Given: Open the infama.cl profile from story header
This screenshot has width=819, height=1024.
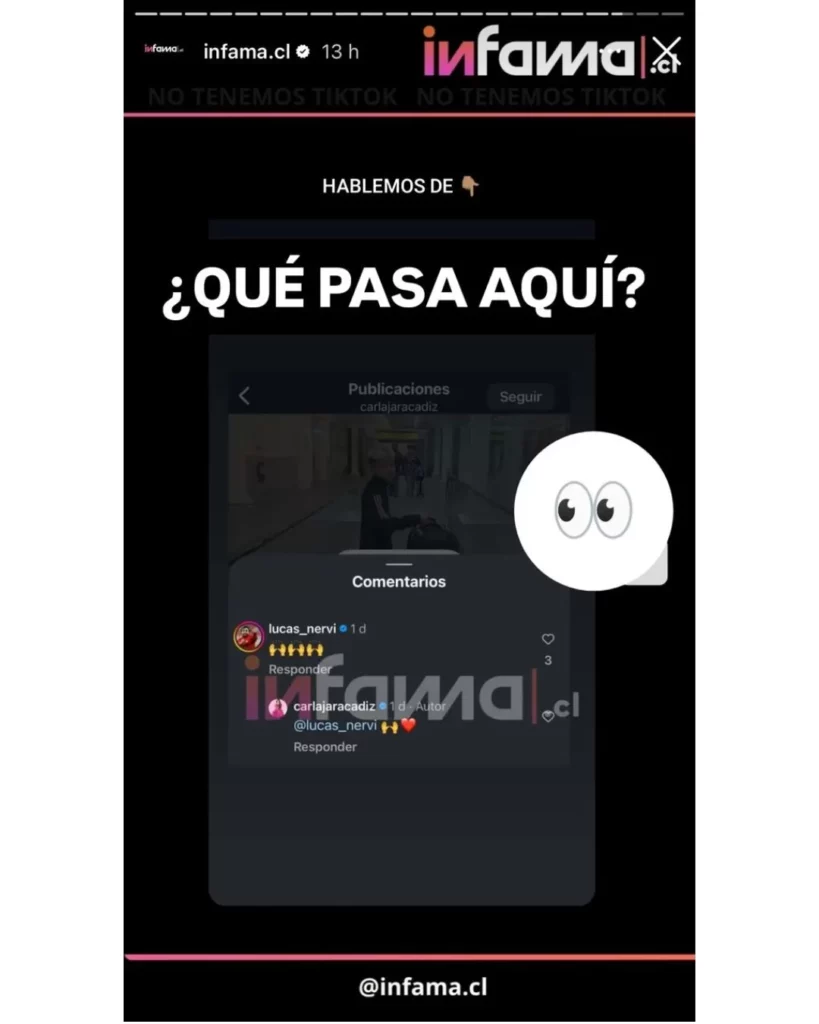Looking at the screenshot, I should coord(246,52).
